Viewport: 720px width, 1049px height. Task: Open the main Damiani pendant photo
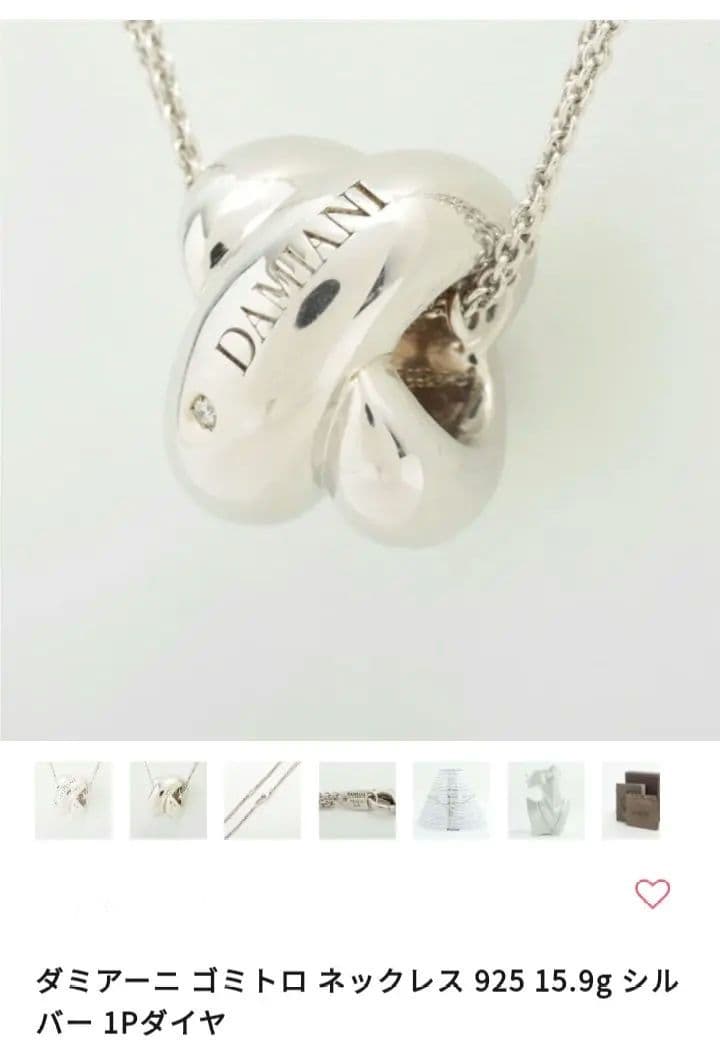pos(360,370)
